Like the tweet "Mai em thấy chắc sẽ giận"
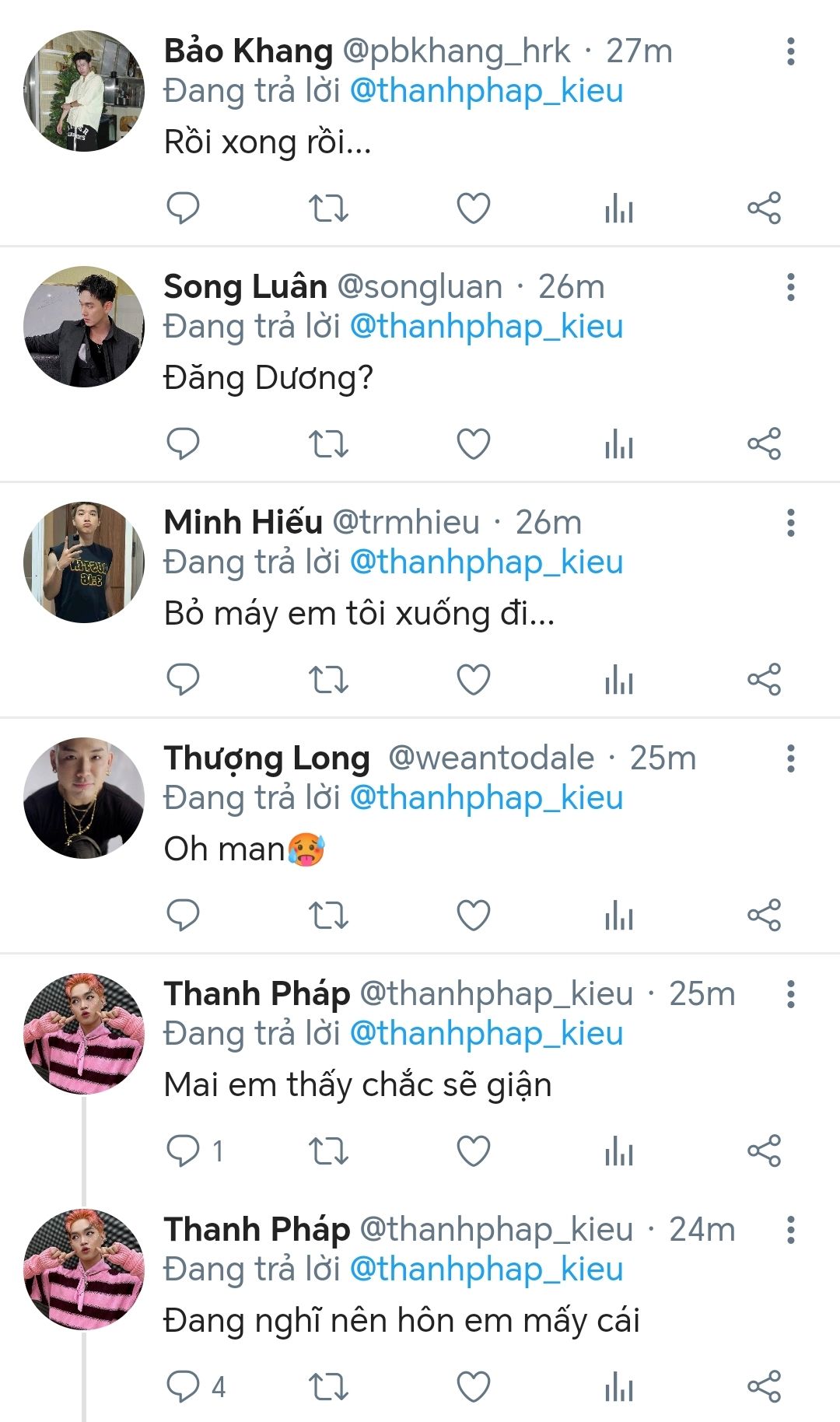This screenshot has width=840, height=1422. (x=473, y=1151)
